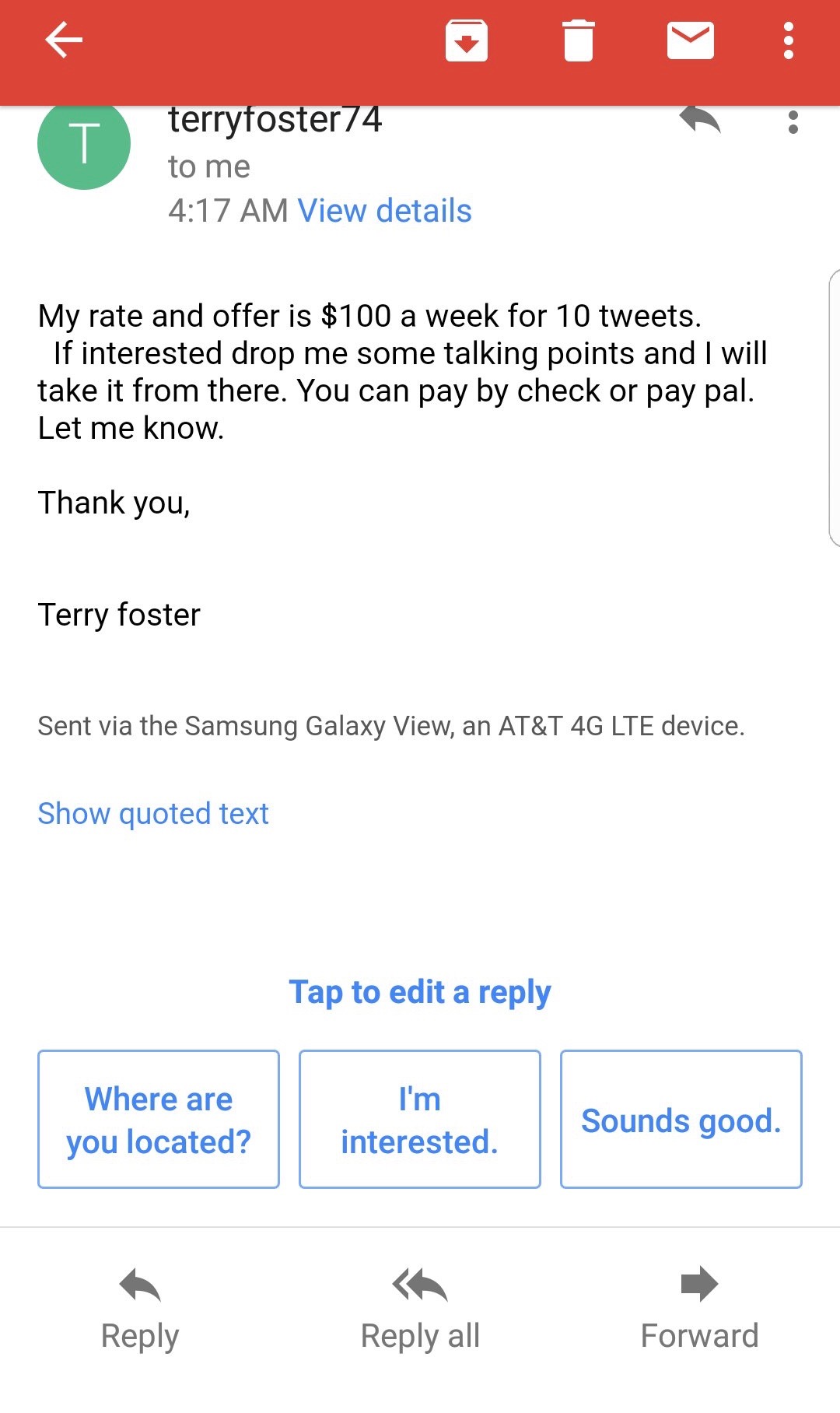840x1413 pixels.
Task: Forward this email
Action: [699, 1309]
